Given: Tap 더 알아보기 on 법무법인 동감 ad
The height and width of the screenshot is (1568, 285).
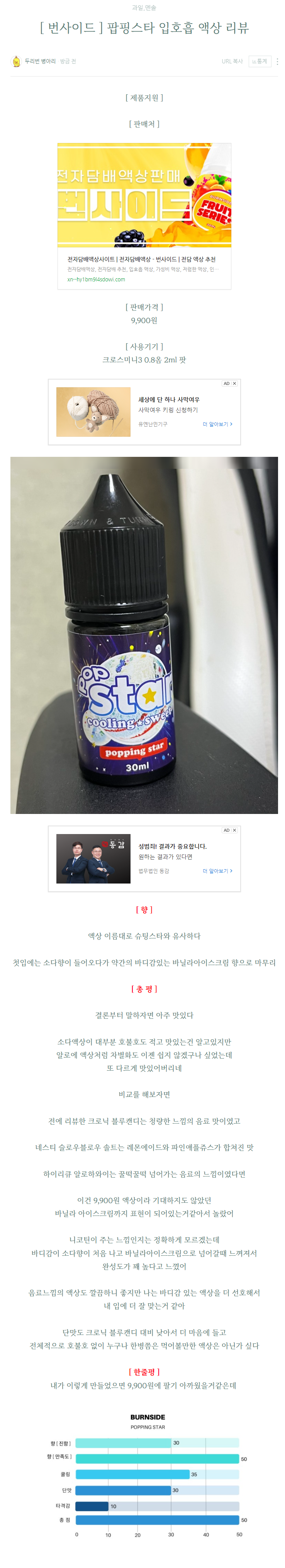Looking at the screenshot, I should (x=217, y=871).
